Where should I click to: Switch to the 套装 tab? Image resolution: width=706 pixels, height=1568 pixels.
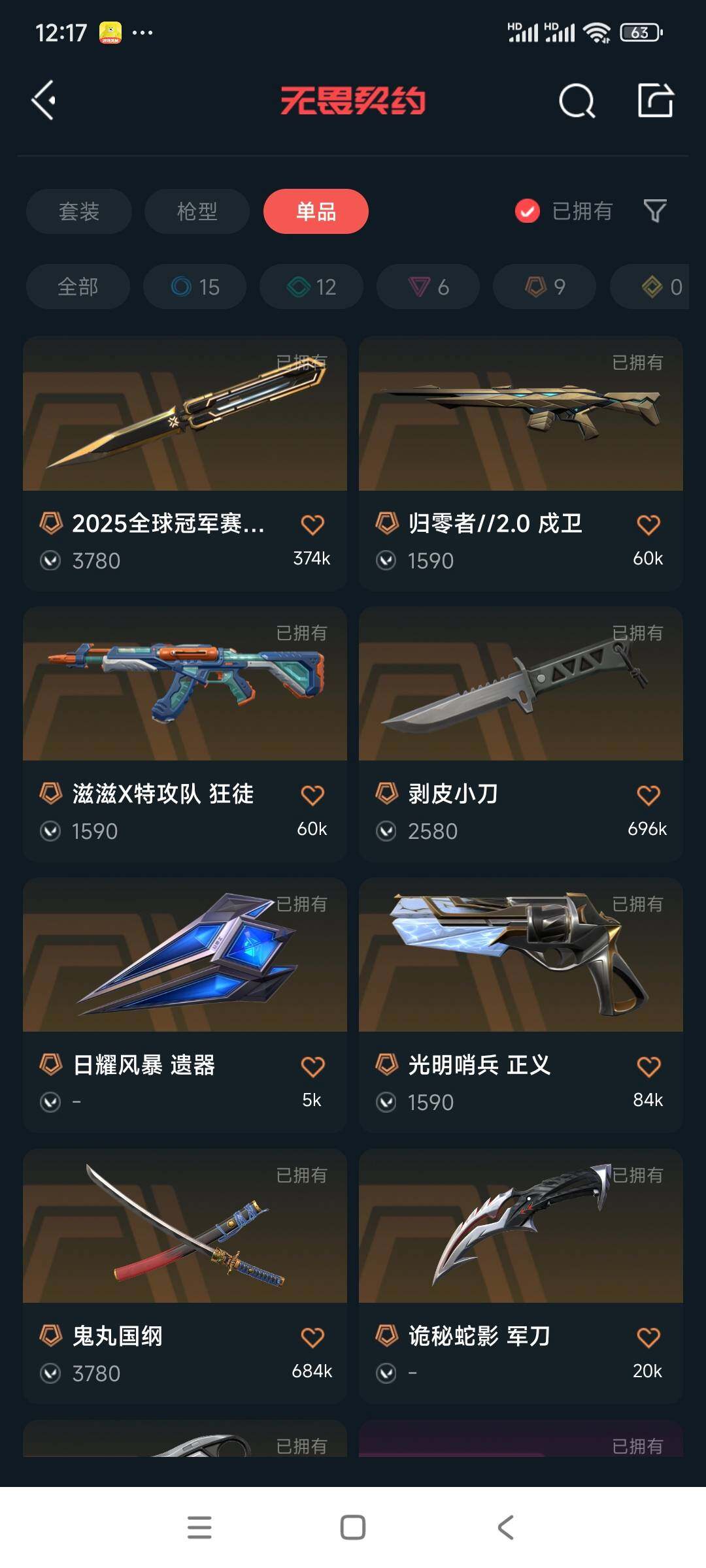pyautogui.click(x=78, y=211)
